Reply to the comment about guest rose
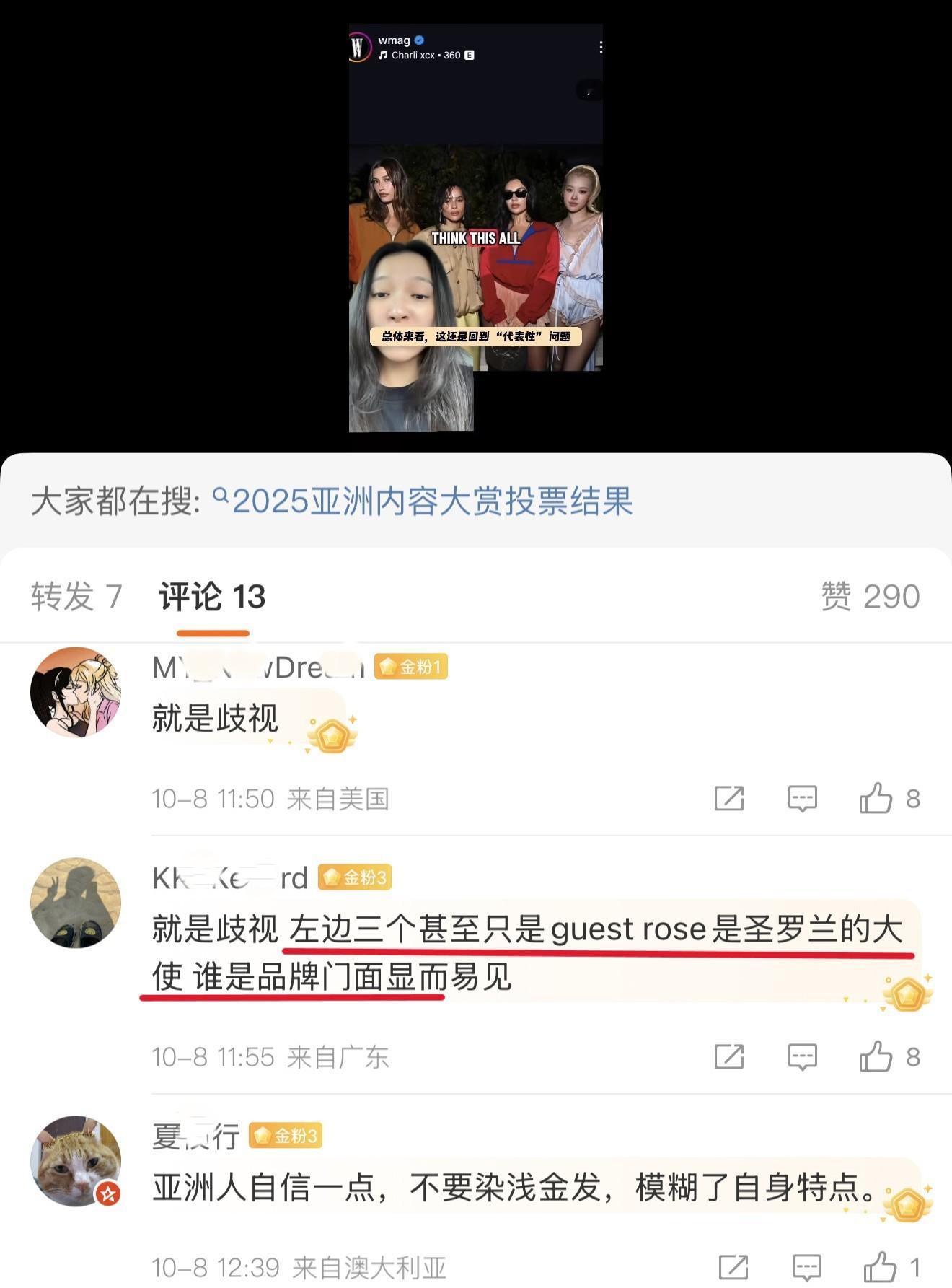This screenshot has height=1288, width=952. [x=802, y=1057]
